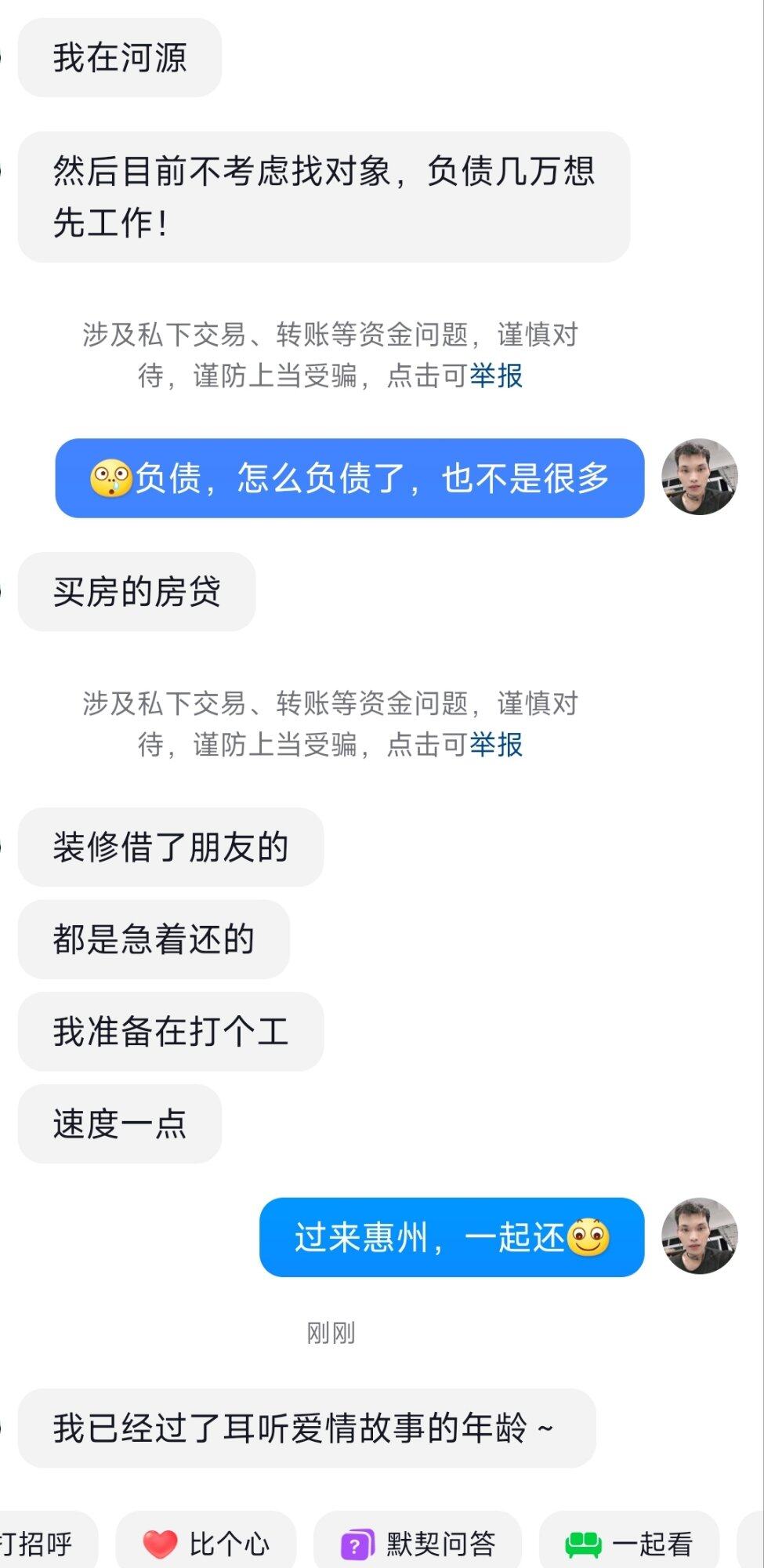Tap the 比个心 quick reply chip
Screen dimensions: 764x1568
click(x=206, y=1544)
